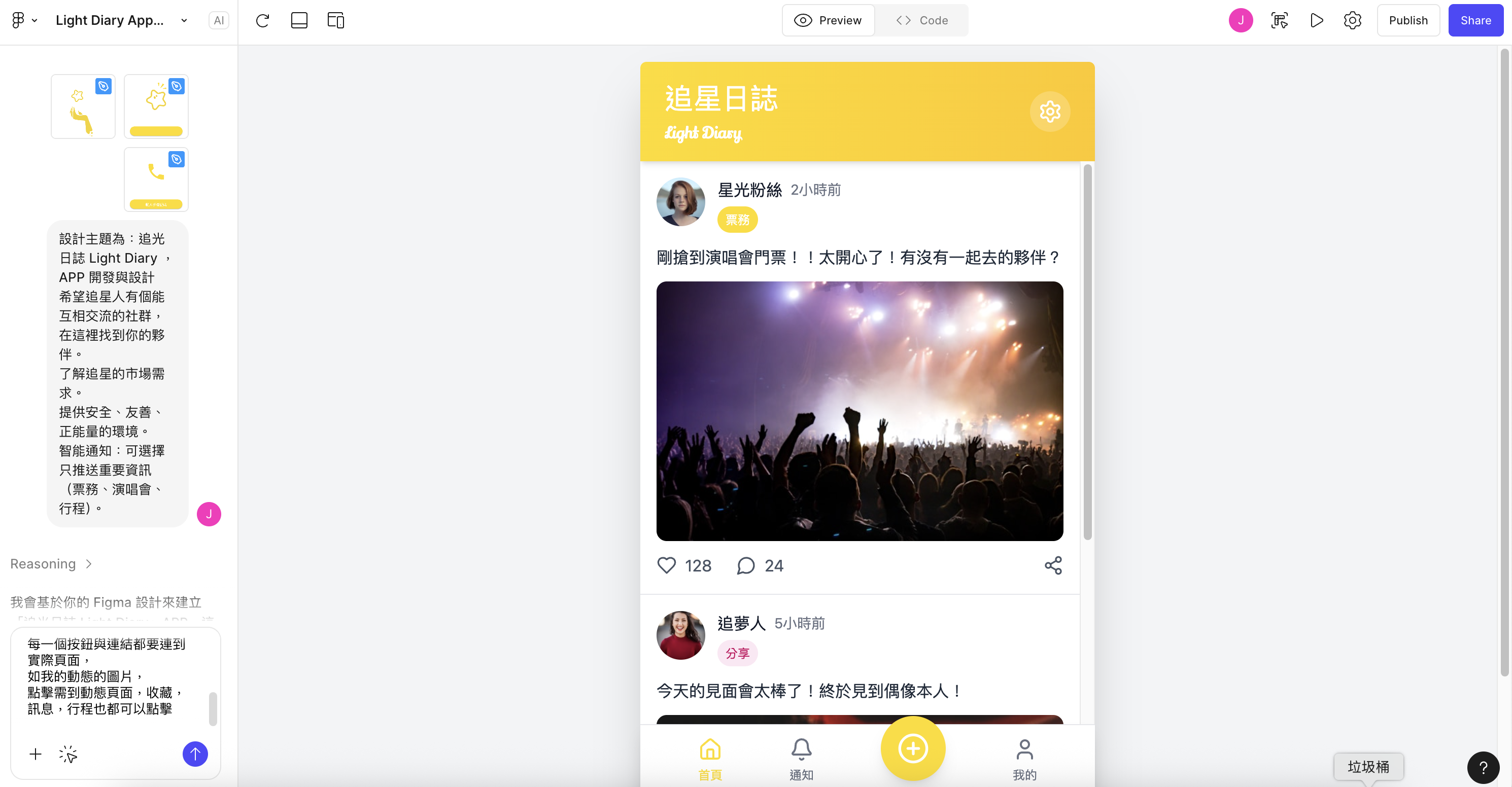
Task: Reload the preview
Action: point(262,20)
